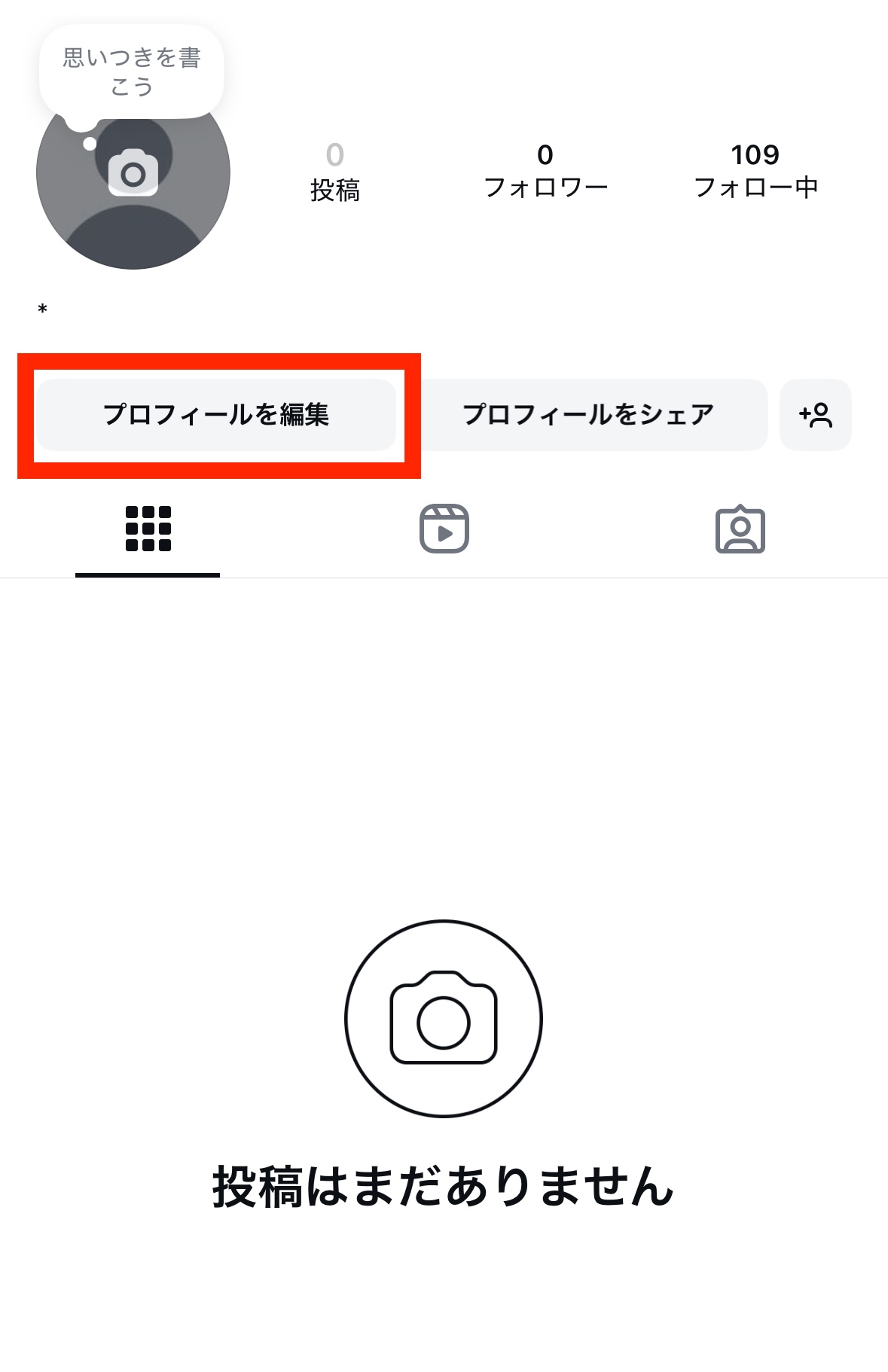Switch to the tagged photos tab
The image size is (888, 1372).
[x=740, y=529]
